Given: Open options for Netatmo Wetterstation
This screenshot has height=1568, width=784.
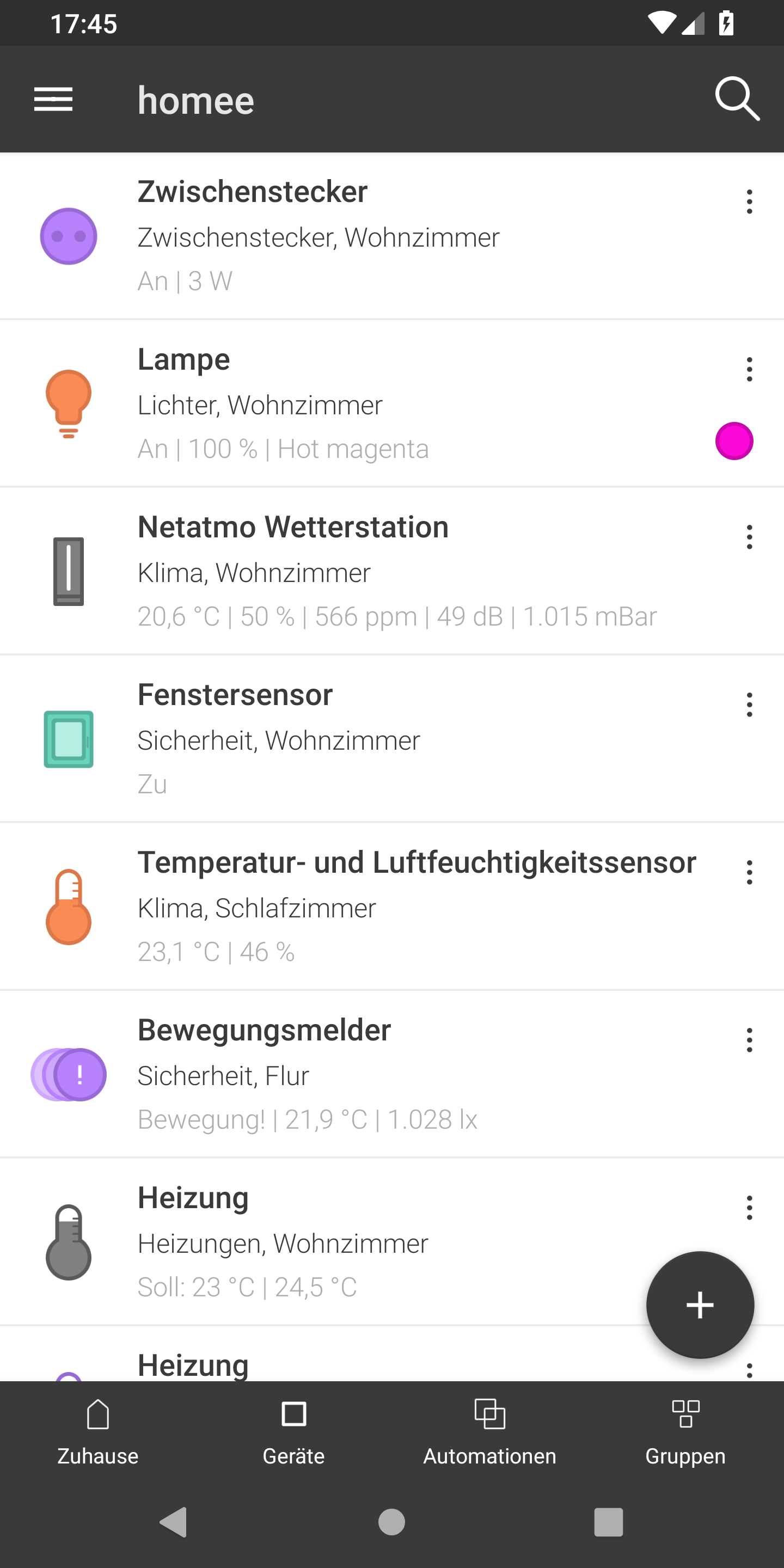Looking at the screenshot, I should click(749, 537).
